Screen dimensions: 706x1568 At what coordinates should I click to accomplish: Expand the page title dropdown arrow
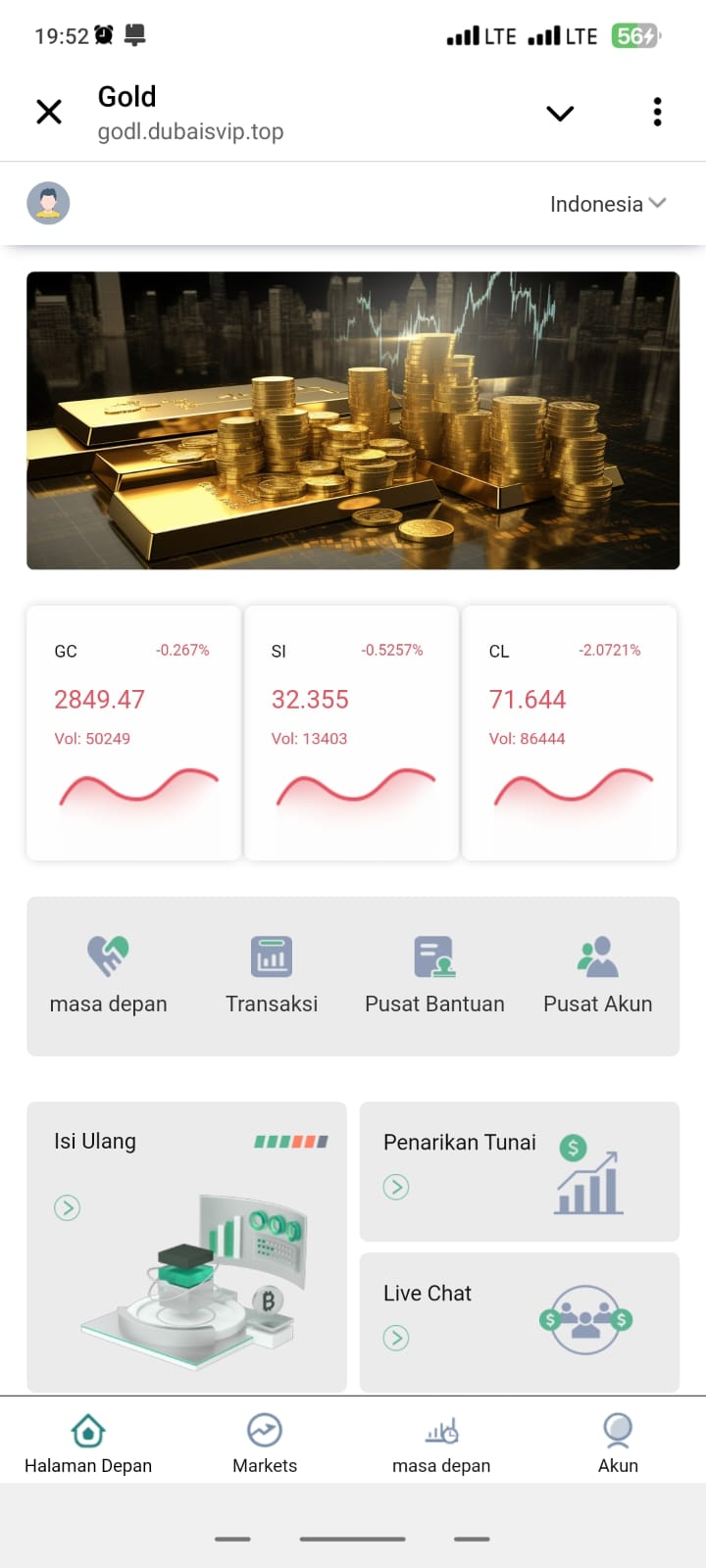pyautogui.click(x=560, y=114)
